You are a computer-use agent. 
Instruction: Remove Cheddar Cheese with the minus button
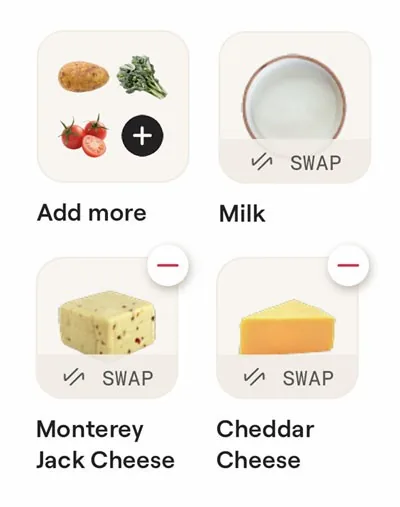[348, 265]
